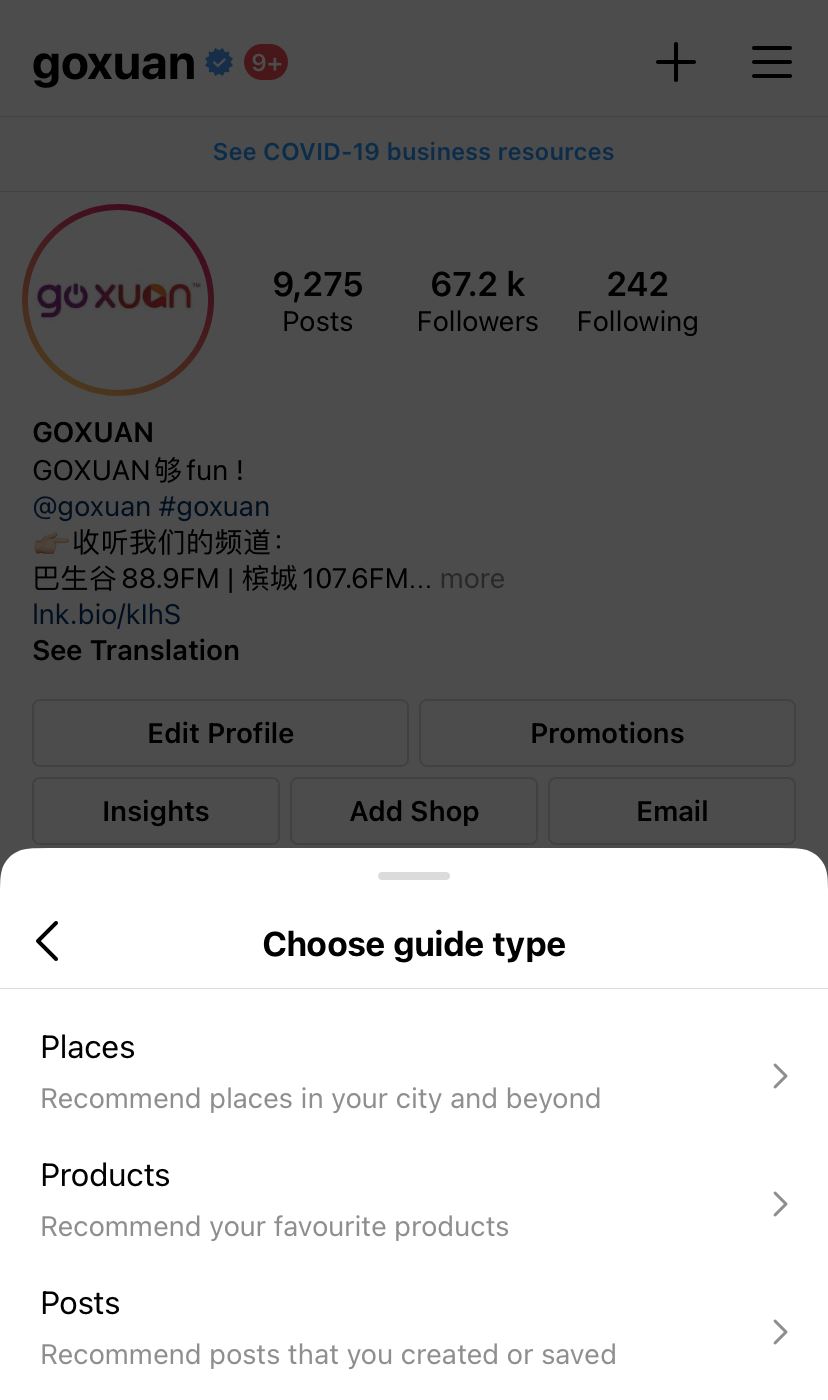Open the Products chevron arrow
This screenshot has width=828, height=1400.
tap(780, 1204)
